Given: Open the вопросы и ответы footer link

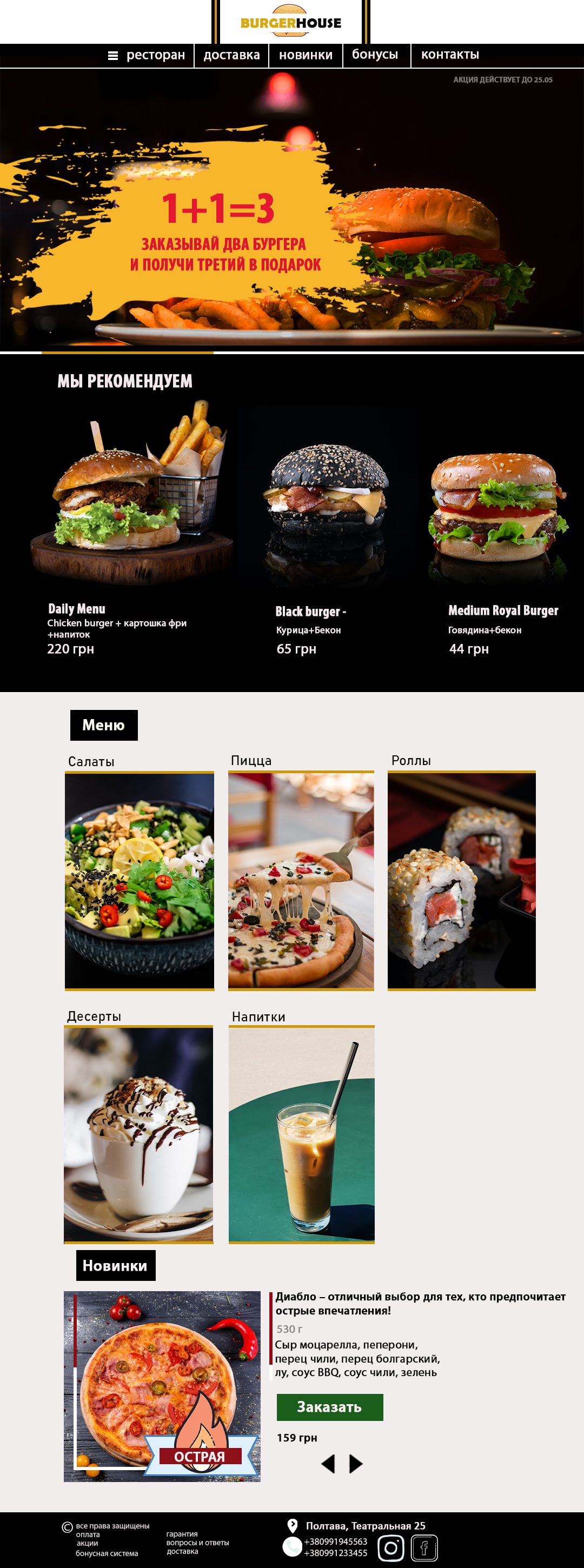Looking at the screenshot, I should pos(197,1543).
